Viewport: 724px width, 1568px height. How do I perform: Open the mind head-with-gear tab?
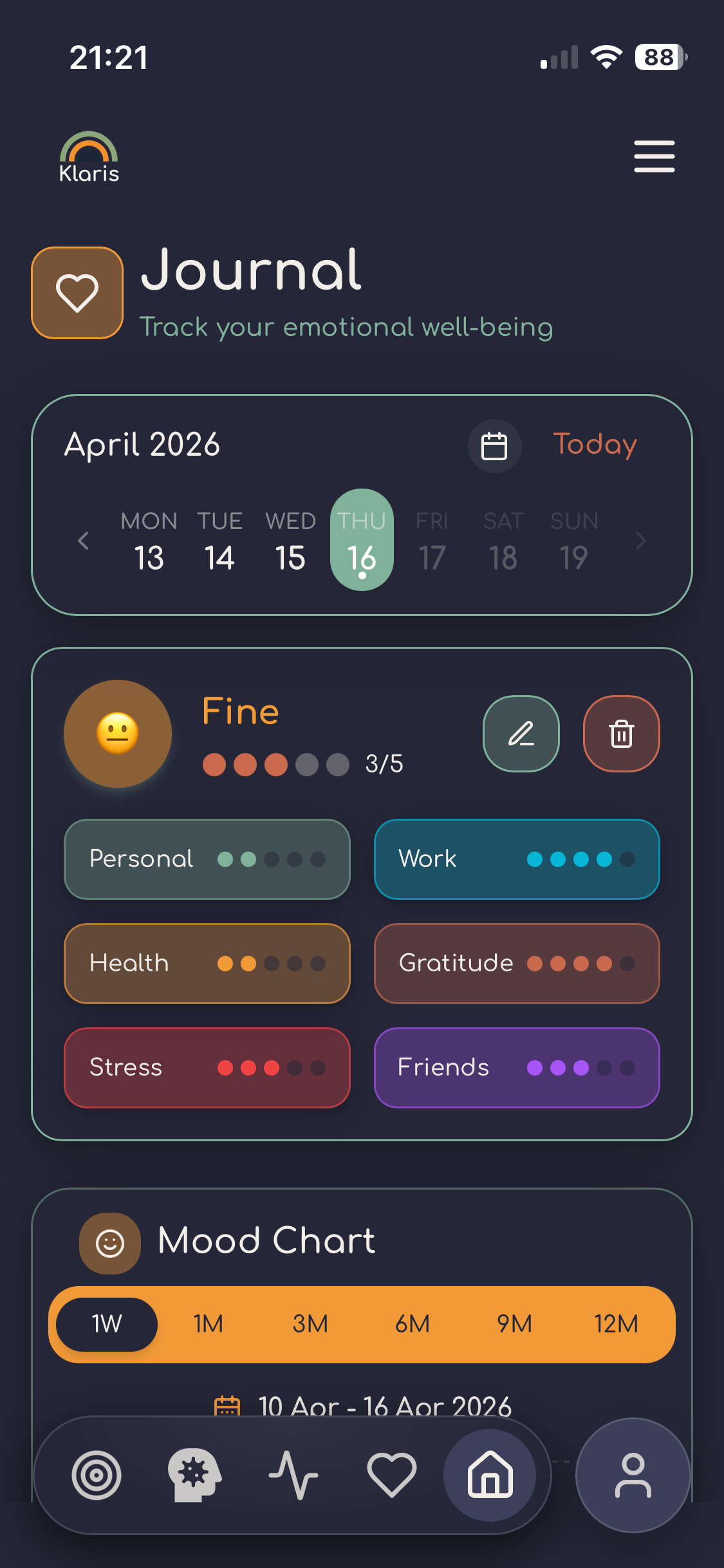coord(194,1475)
